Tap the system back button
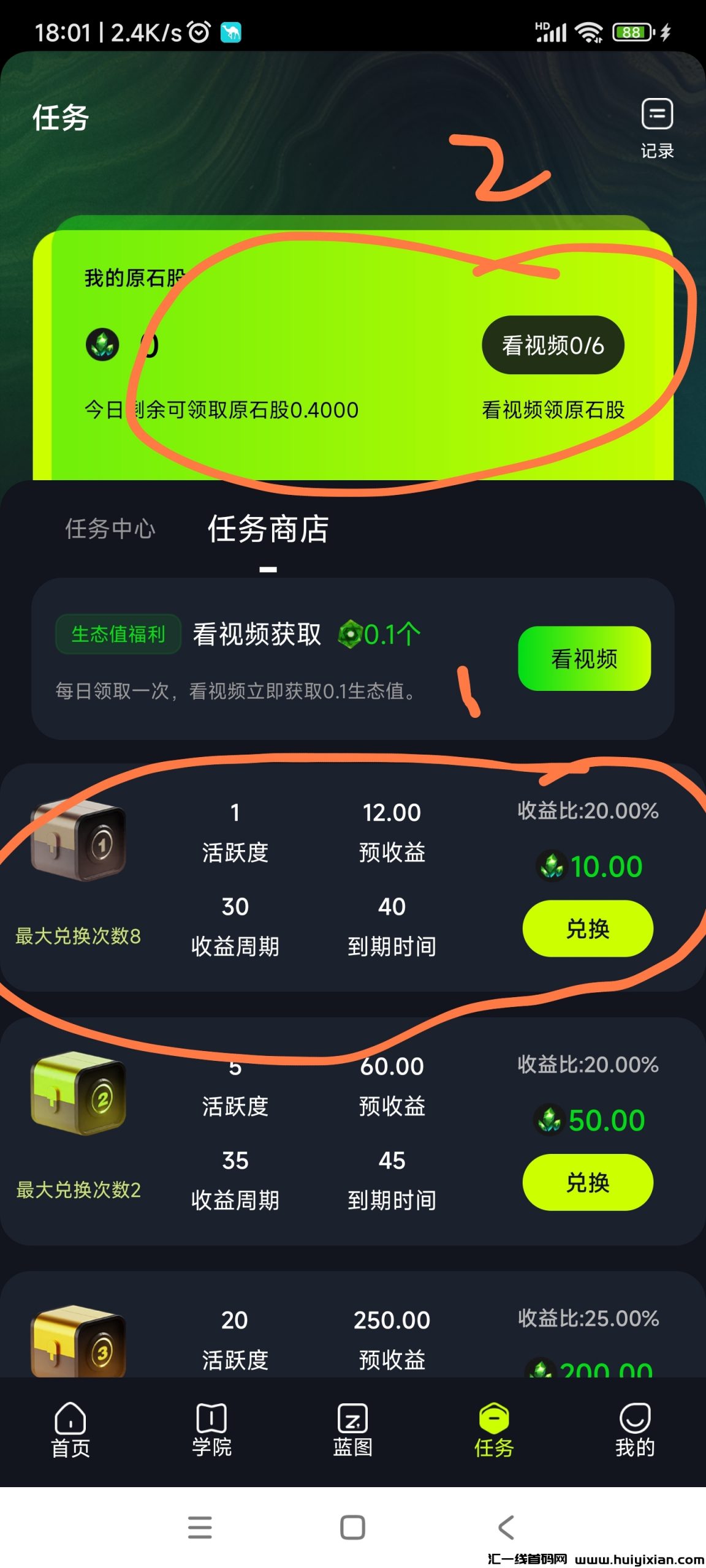The image size is (706, 1568). coord(506,1528)
